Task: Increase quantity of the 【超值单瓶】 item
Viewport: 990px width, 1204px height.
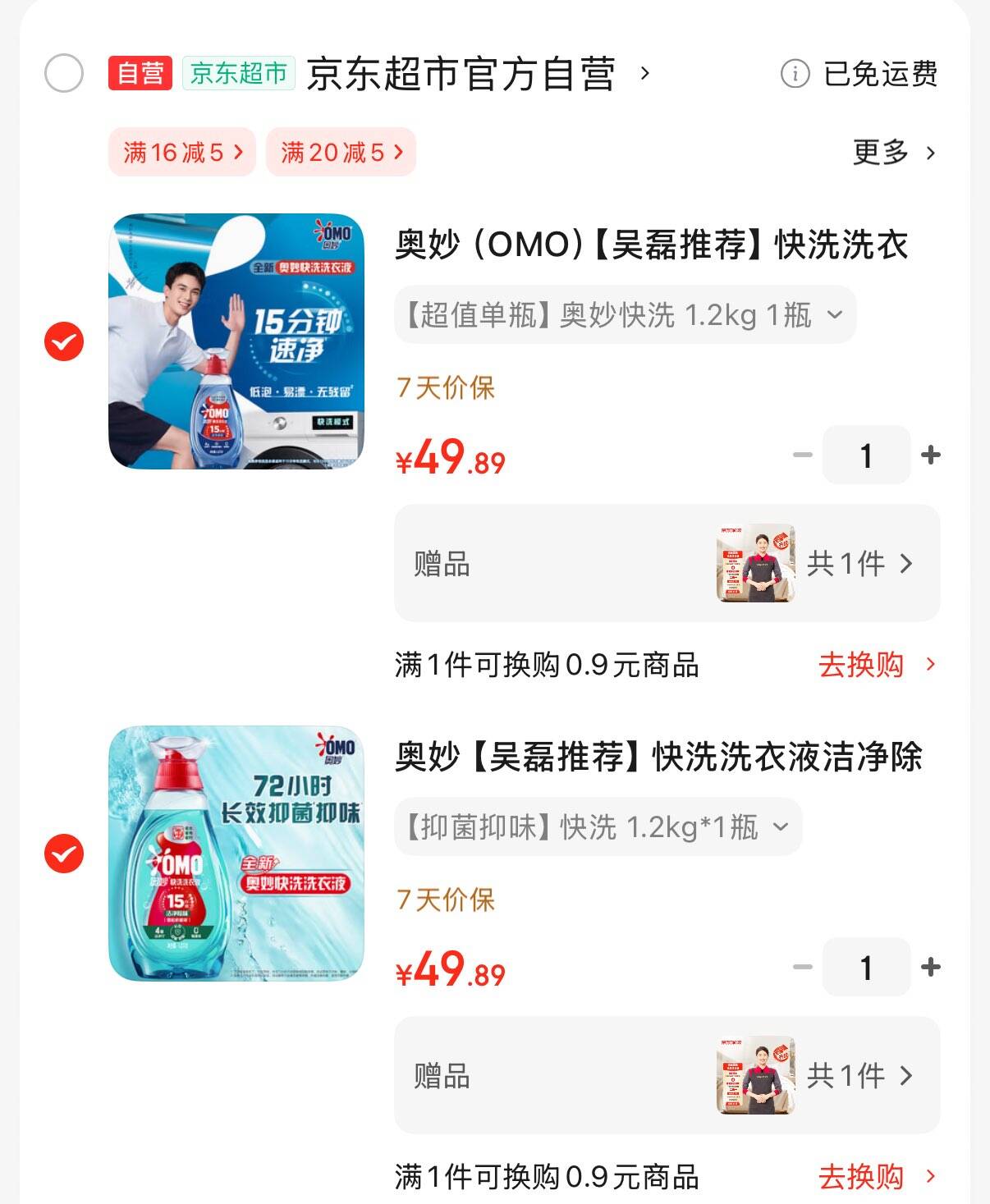Action: [x=931, y=455]
